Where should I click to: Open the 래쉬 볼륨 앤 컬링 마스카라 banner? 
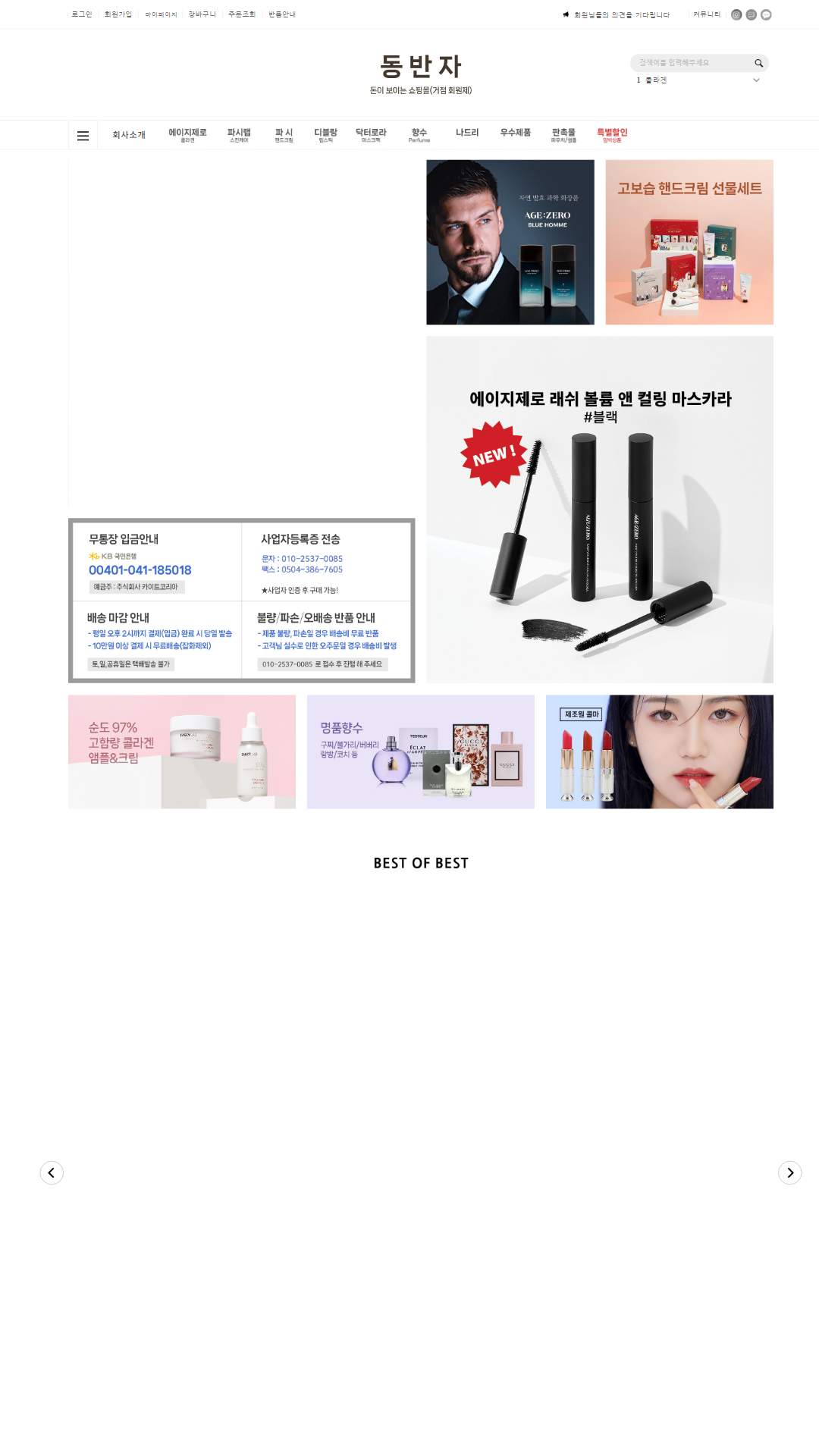[600, 510]
